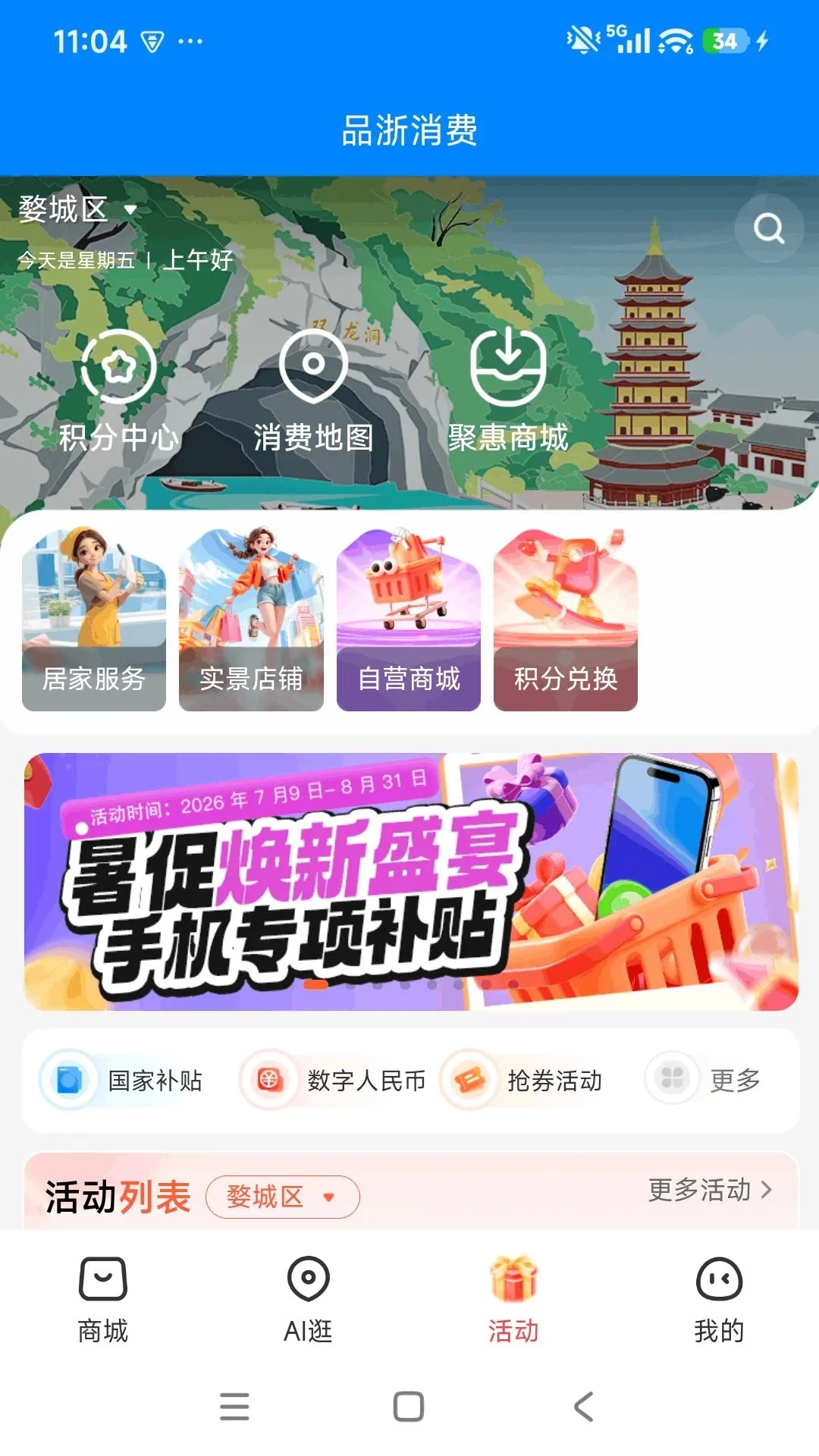Open 抢券活动
Screen dimensions: 819x1456
[x=522, y=1080]
